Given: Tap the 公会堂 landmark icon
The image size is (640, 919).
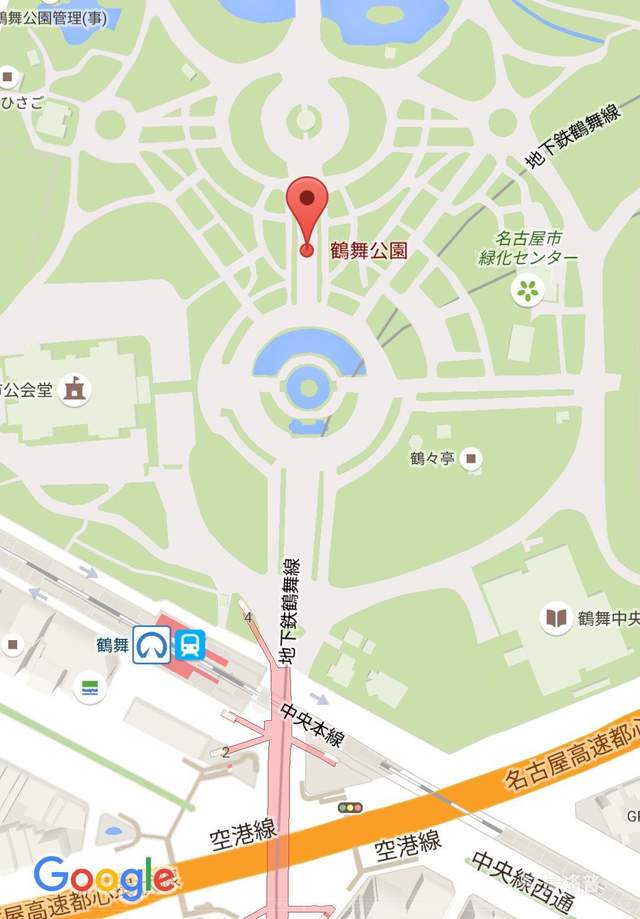Looking at the screenshot, I should point(74,388).
